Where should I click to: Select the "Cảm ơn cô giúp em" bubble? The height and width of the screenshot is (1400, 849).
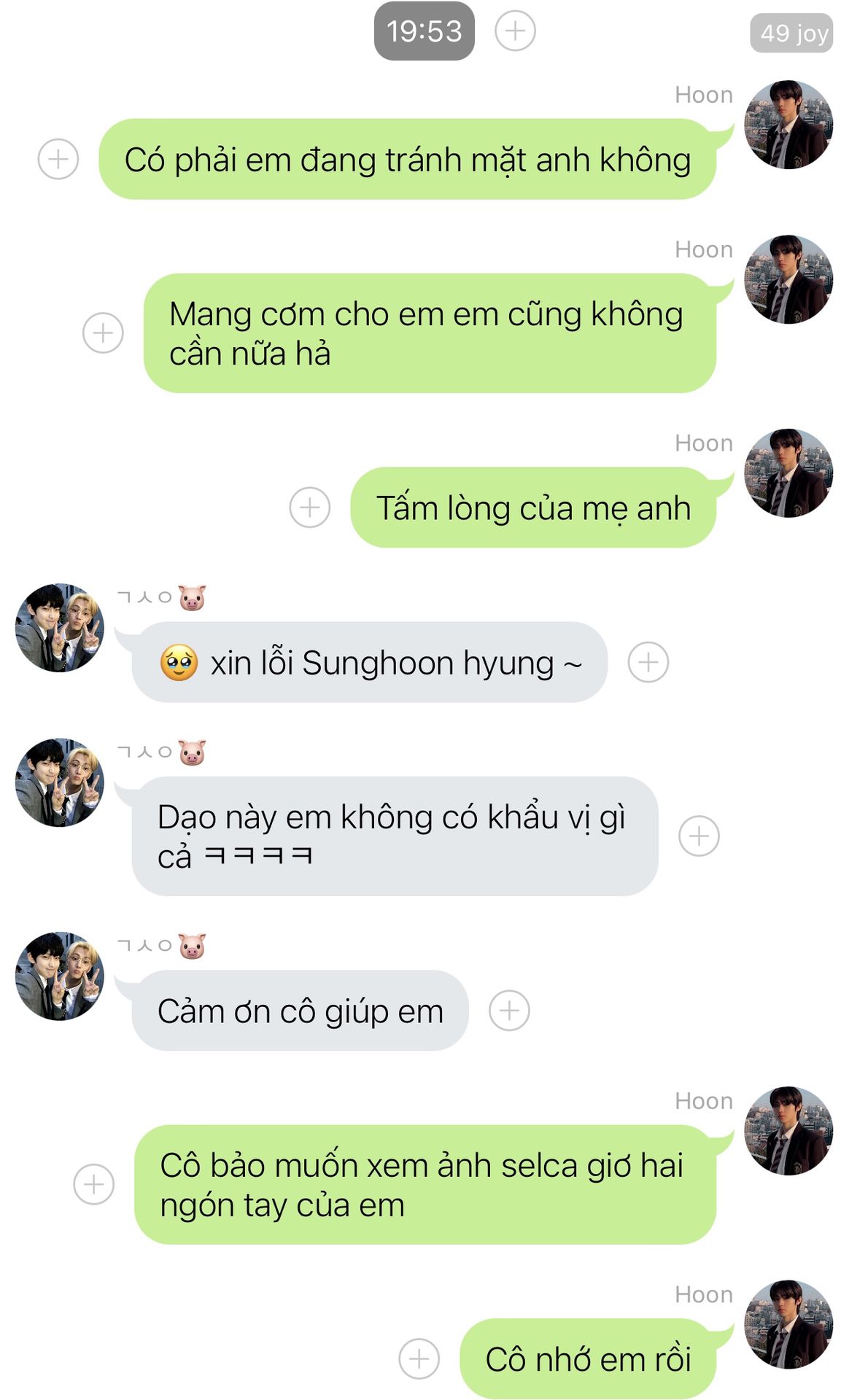(x=300, y=1011)
